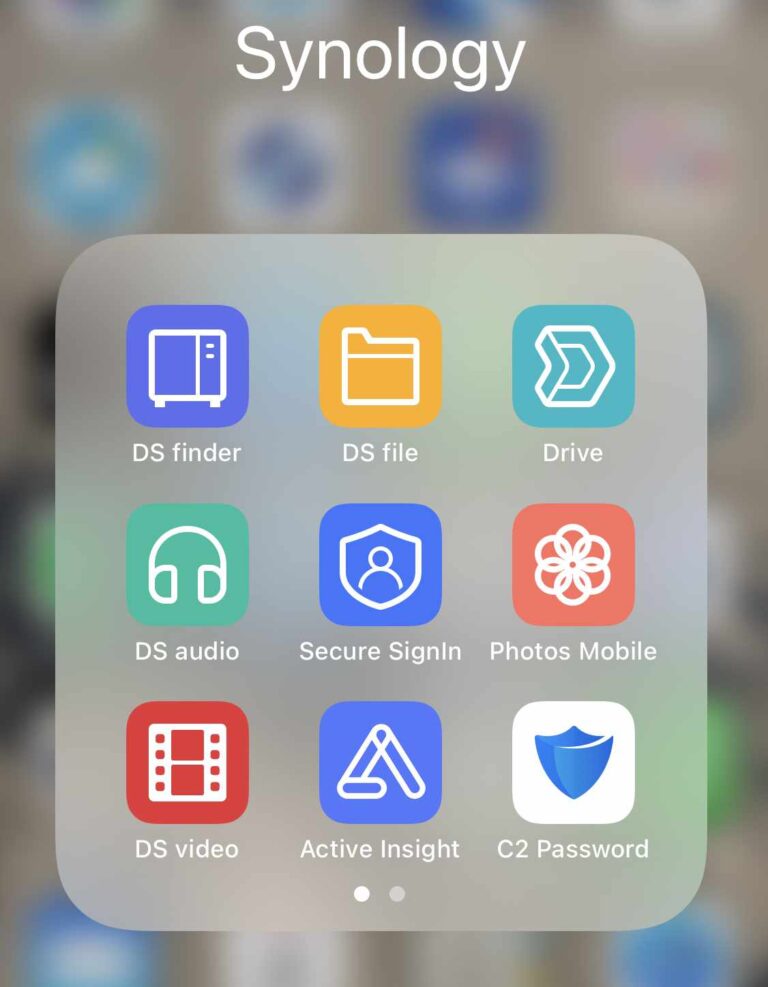Open Secure SignIn
Image resolution: width=768 pixels, height=987 pixels.
tap(380, 564)
